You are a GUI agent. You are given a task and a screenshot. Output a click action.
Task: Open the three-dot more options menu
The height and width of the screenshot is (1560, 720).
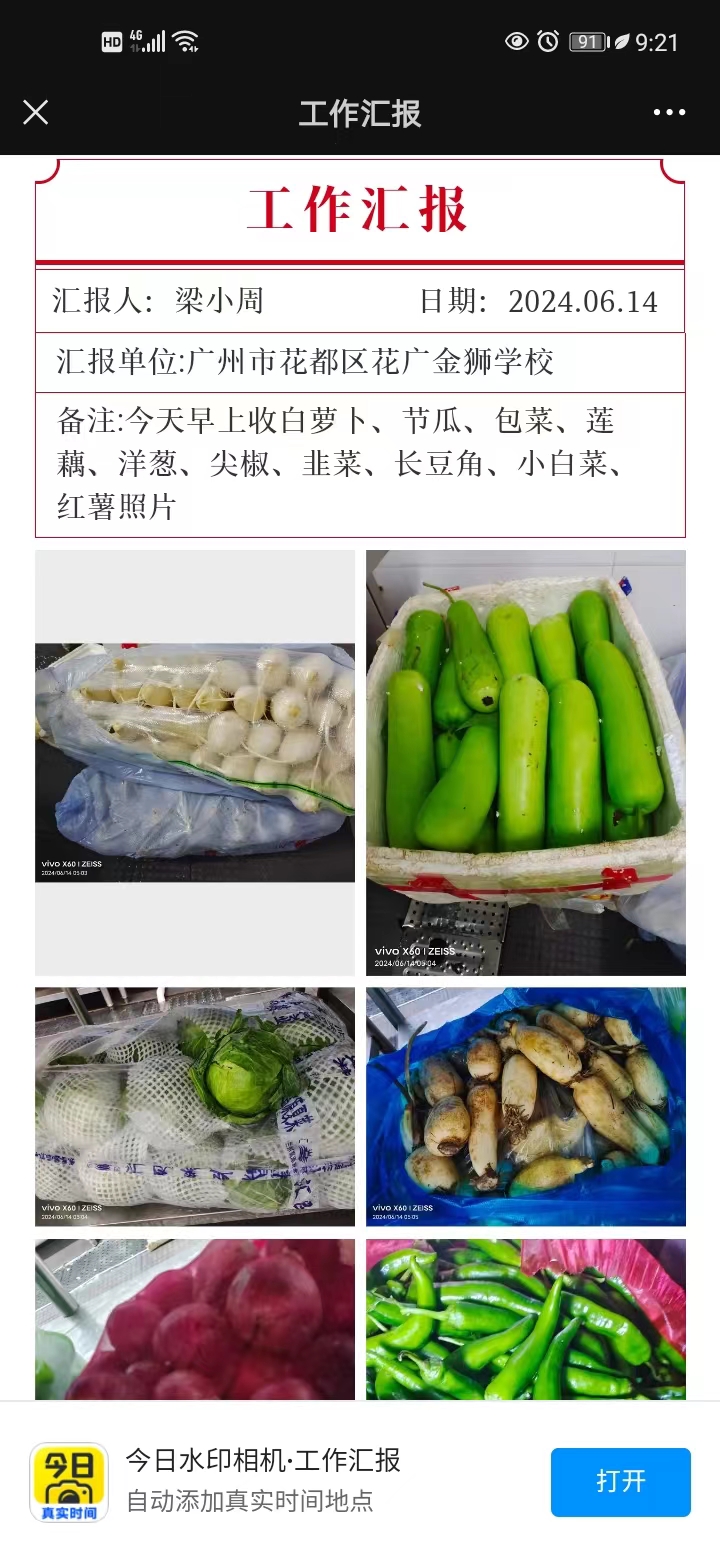[x=669, y=112]
